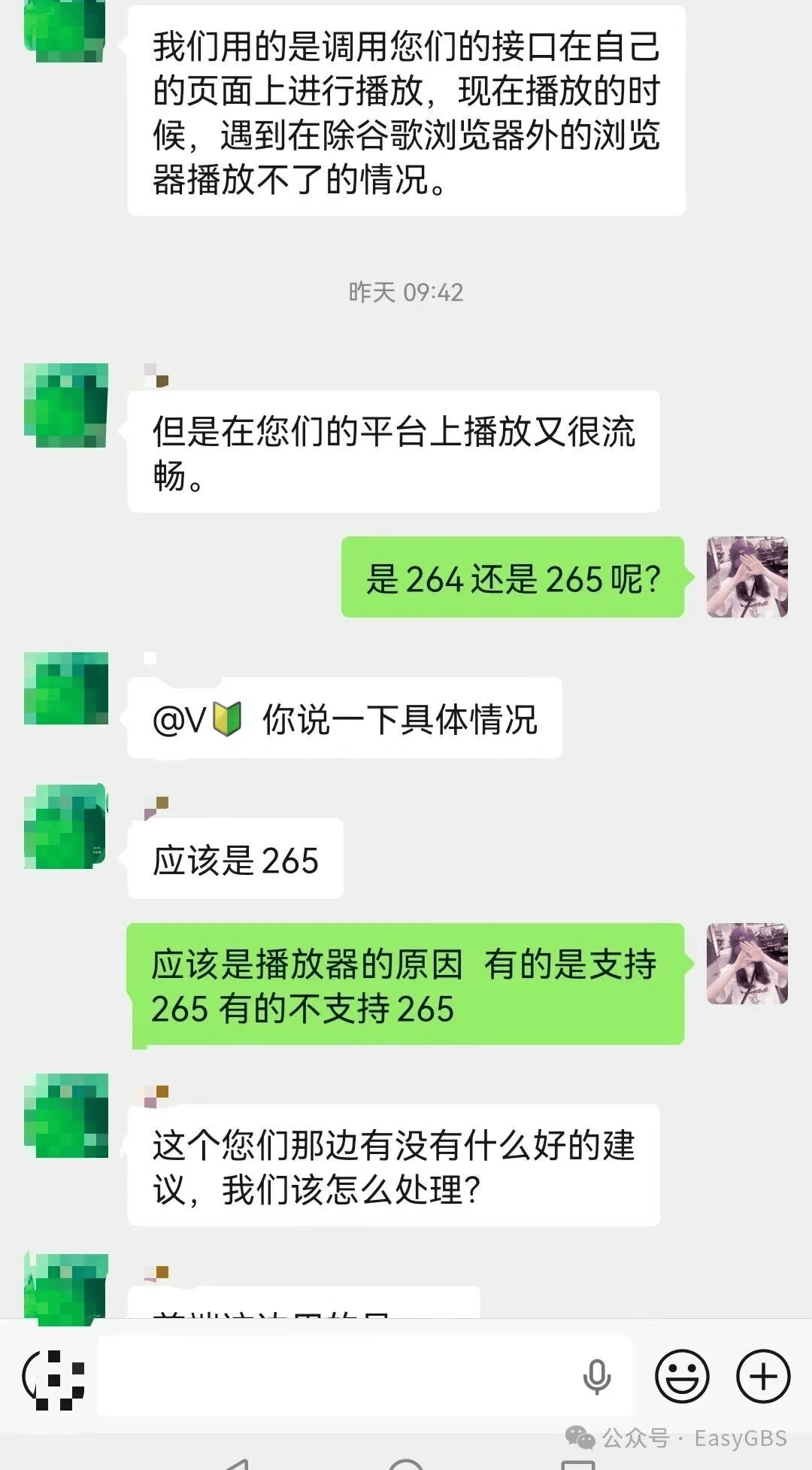Open sender avatar beside '这个您们那边有没有什么好的建议'

[x=66, y=1116]
